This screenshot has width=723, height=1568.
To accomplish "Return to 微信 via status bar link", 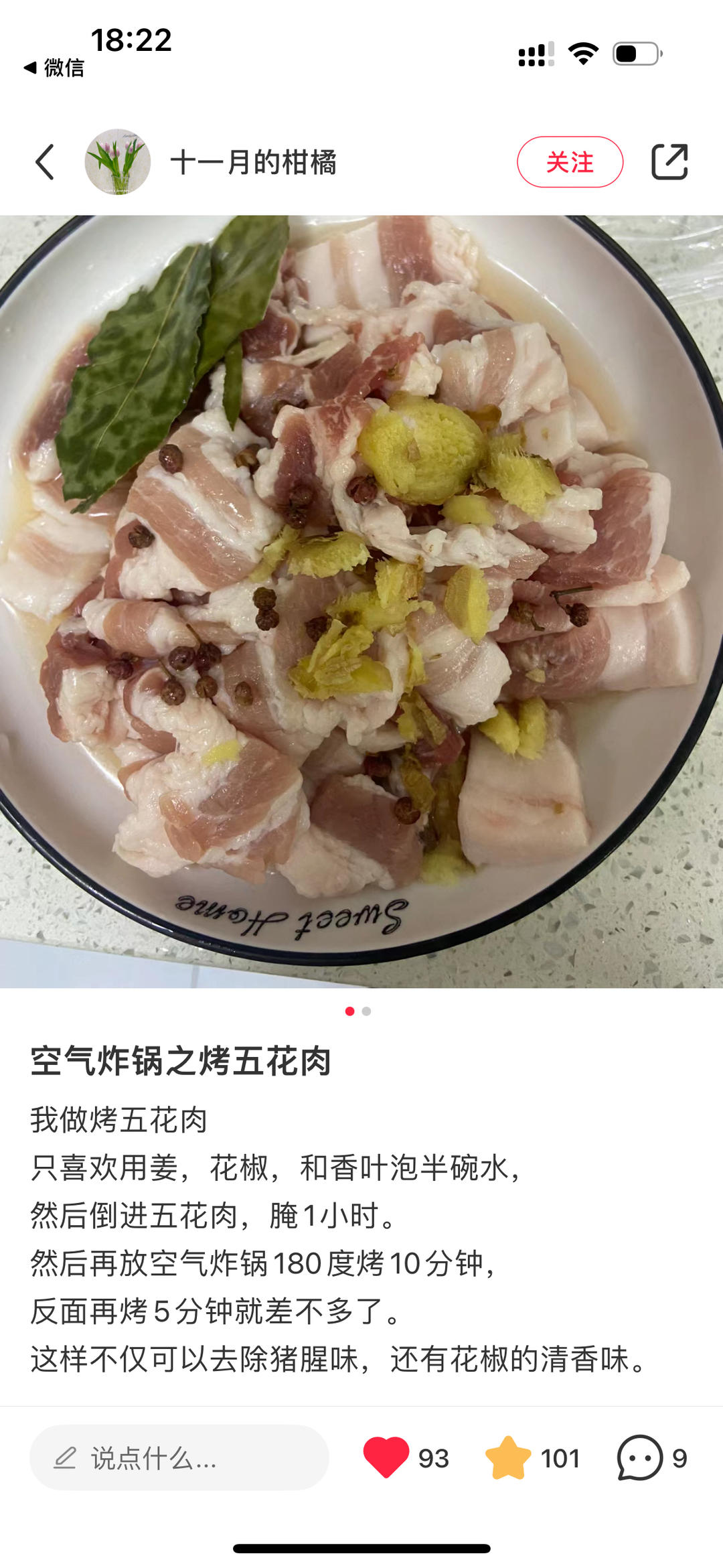I will click(55, 68).
